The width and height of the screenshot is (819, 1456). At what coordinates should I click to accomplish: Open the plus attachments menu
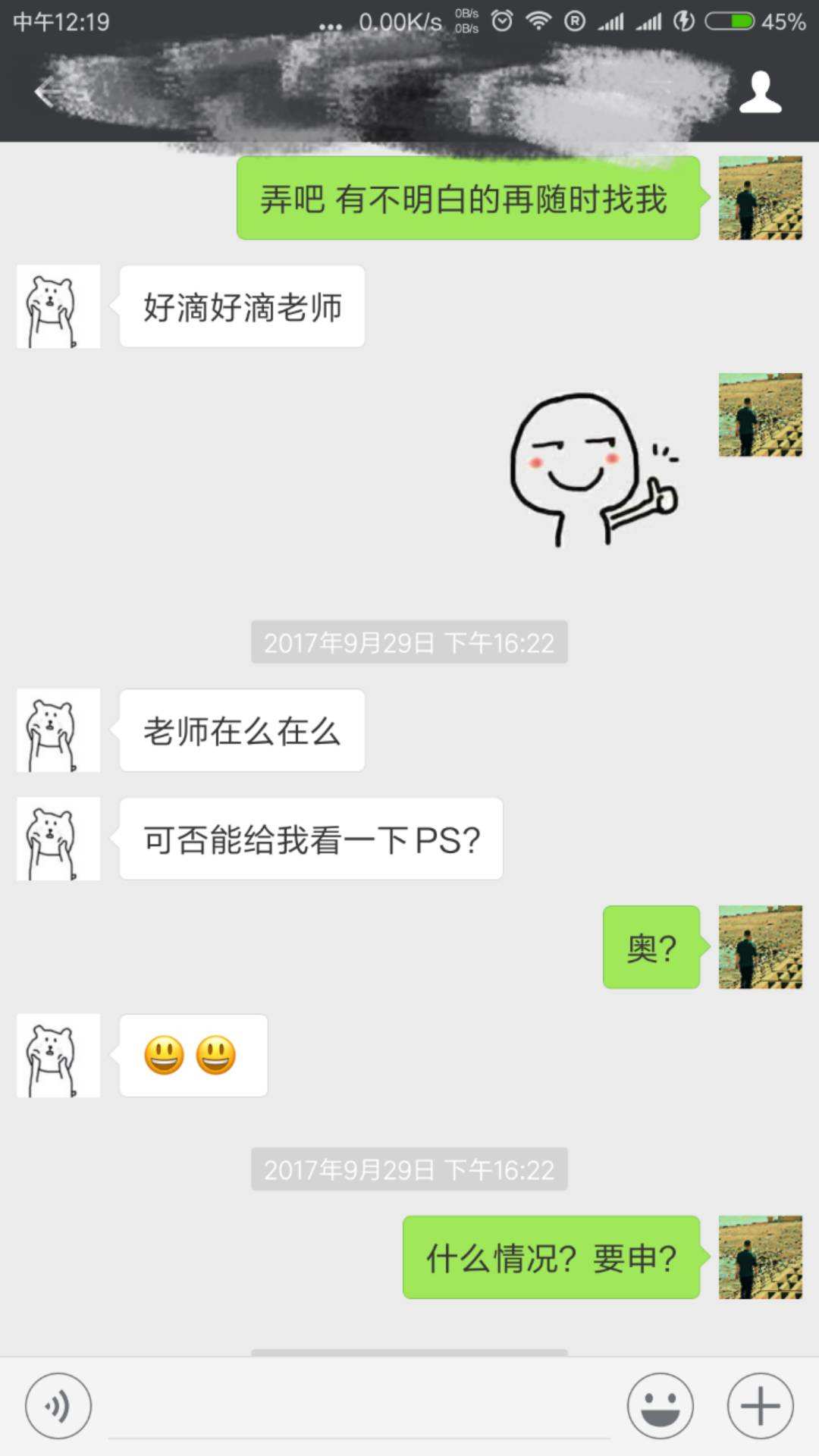pyautogui.click(x=760, y=1406)
